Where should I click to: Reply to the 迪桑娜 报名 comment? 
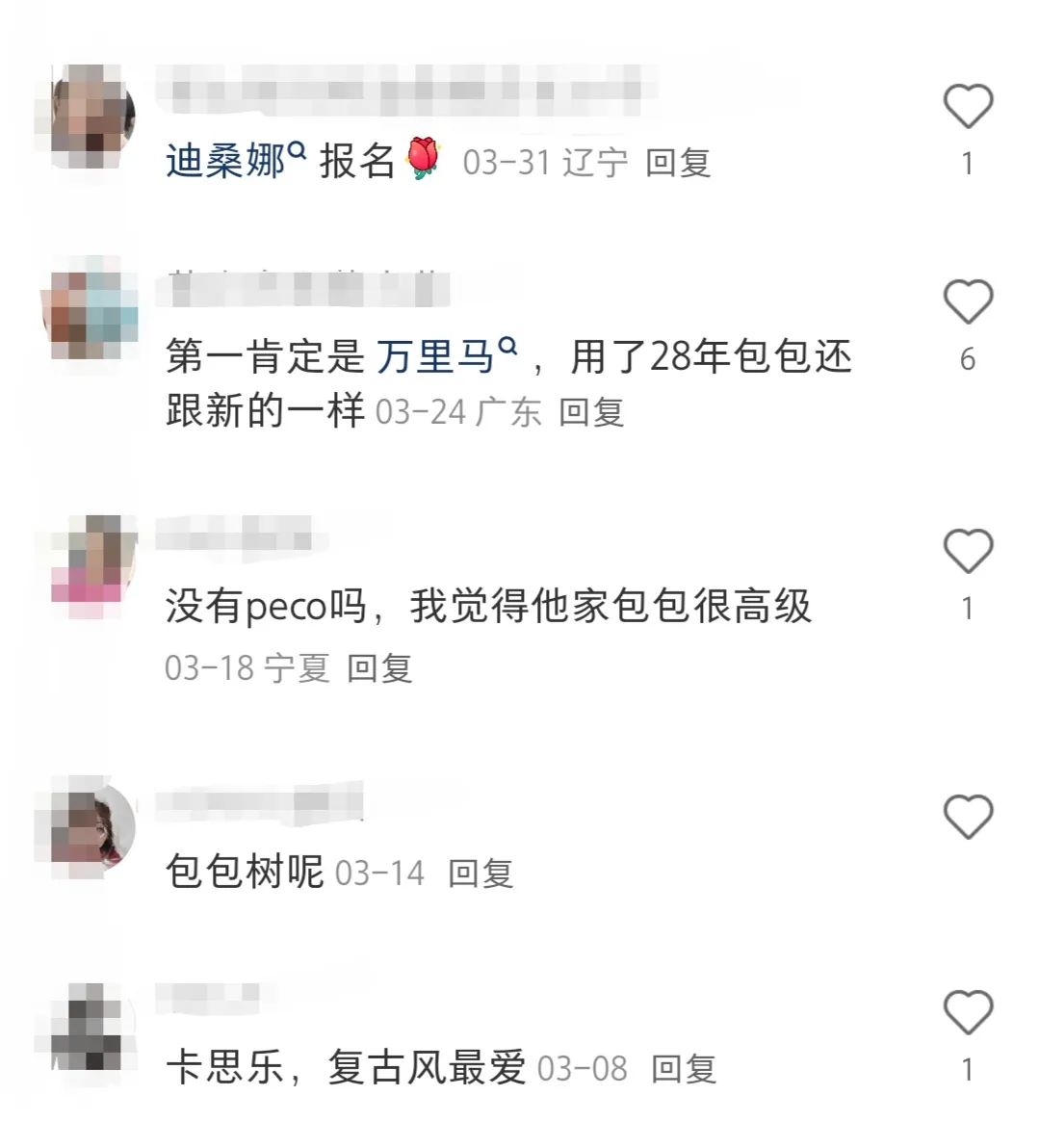(x=678, y=162)
